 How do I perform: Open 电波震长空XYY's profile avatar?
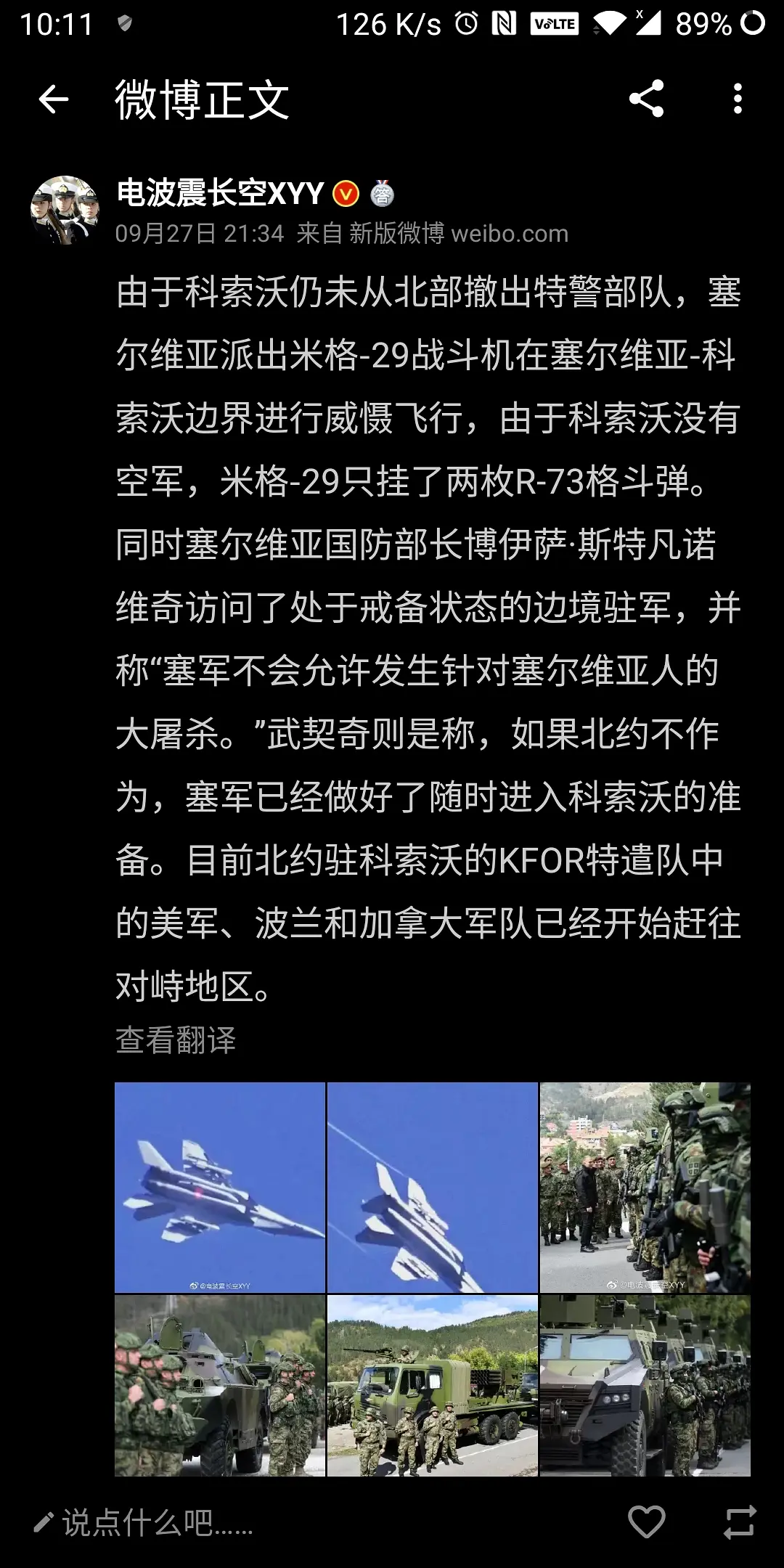pos(65,210)
